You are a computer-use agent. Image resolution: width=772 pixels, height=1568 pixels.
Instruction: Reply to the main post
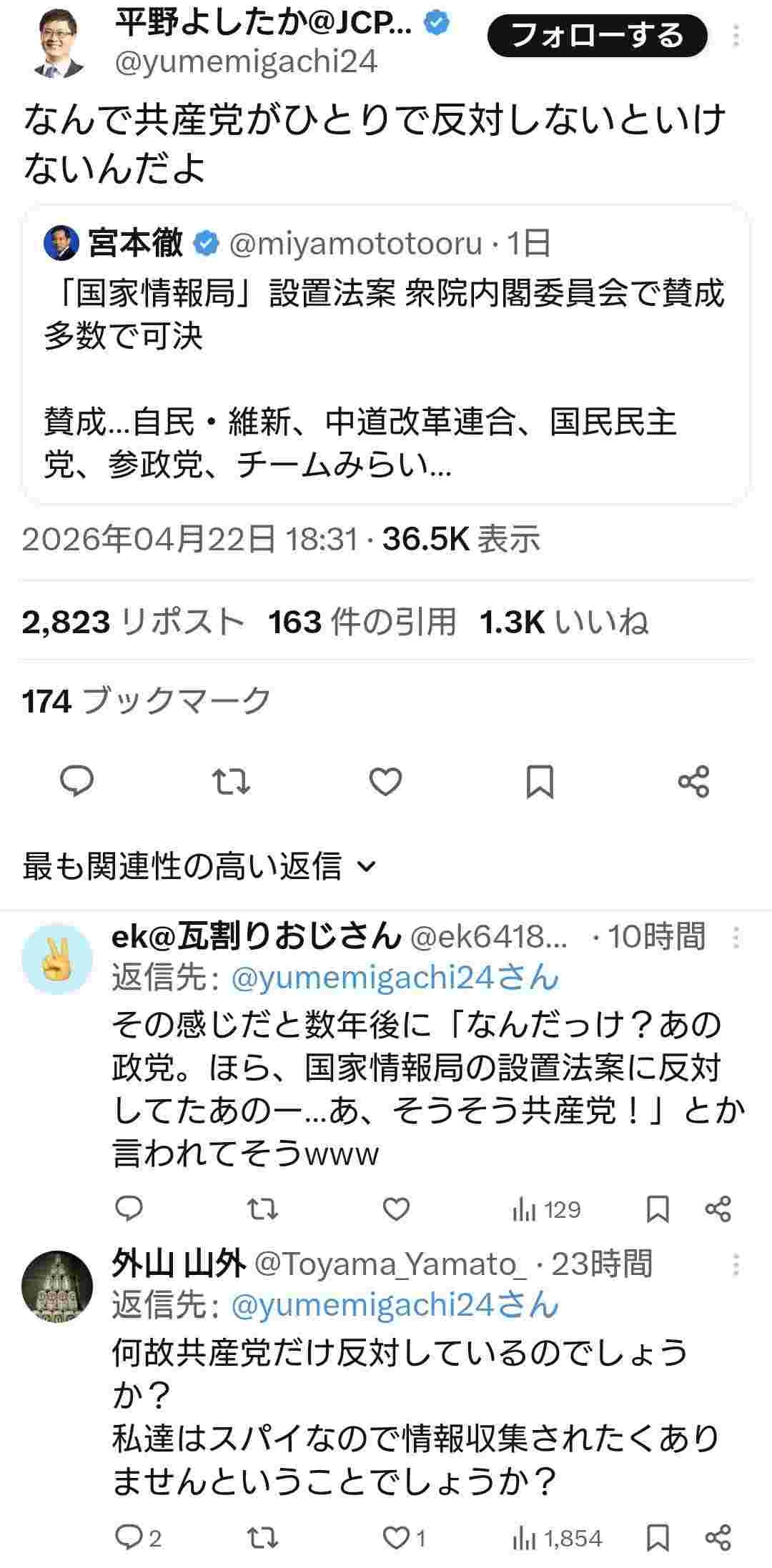click(x=76, y=781)
